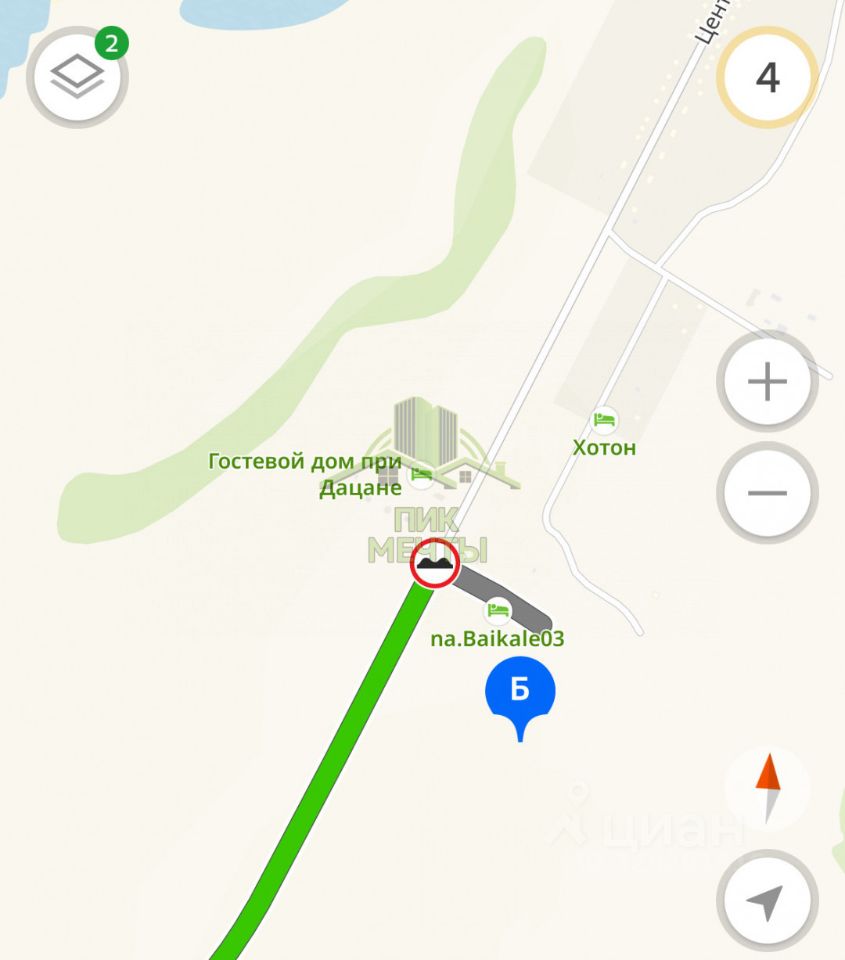Center the map on my location
Viewport: 845px width, 960px height.
pyautogui.click(x=767, y=902)
